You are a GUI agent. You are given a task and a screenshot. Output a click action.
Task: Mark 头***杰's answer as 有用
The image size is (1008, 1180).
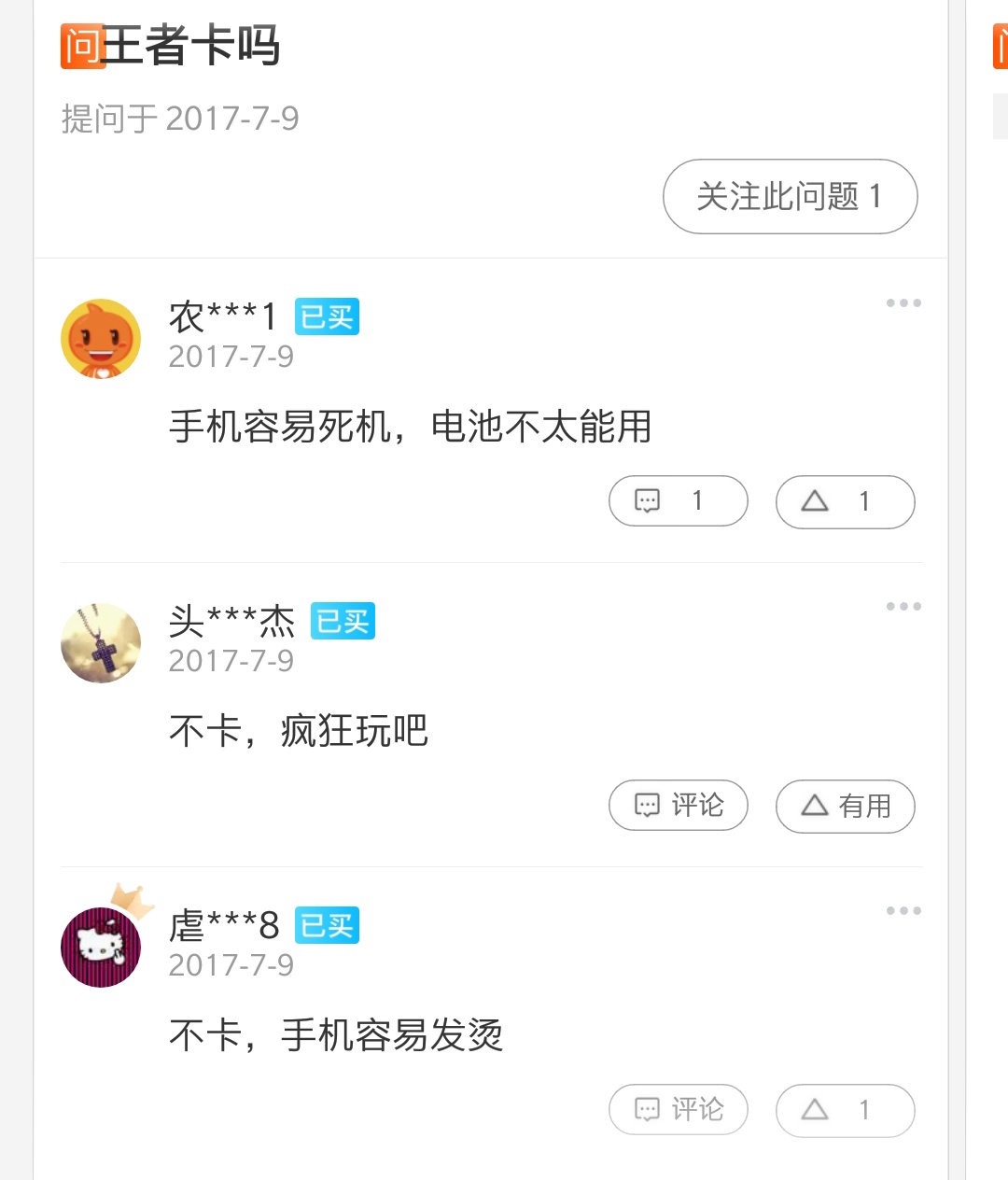click(845, 806)
